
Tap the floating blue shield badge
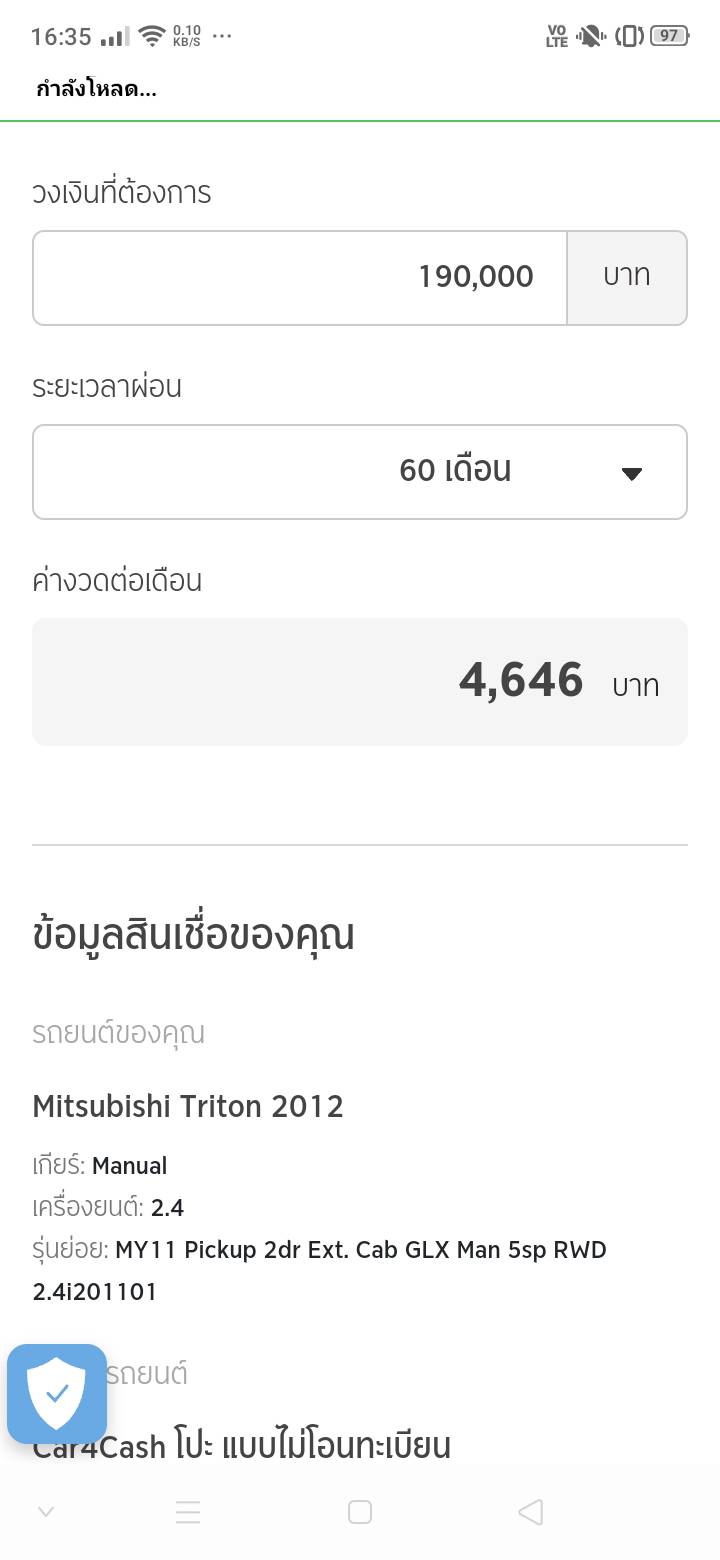pos(57,1394)
